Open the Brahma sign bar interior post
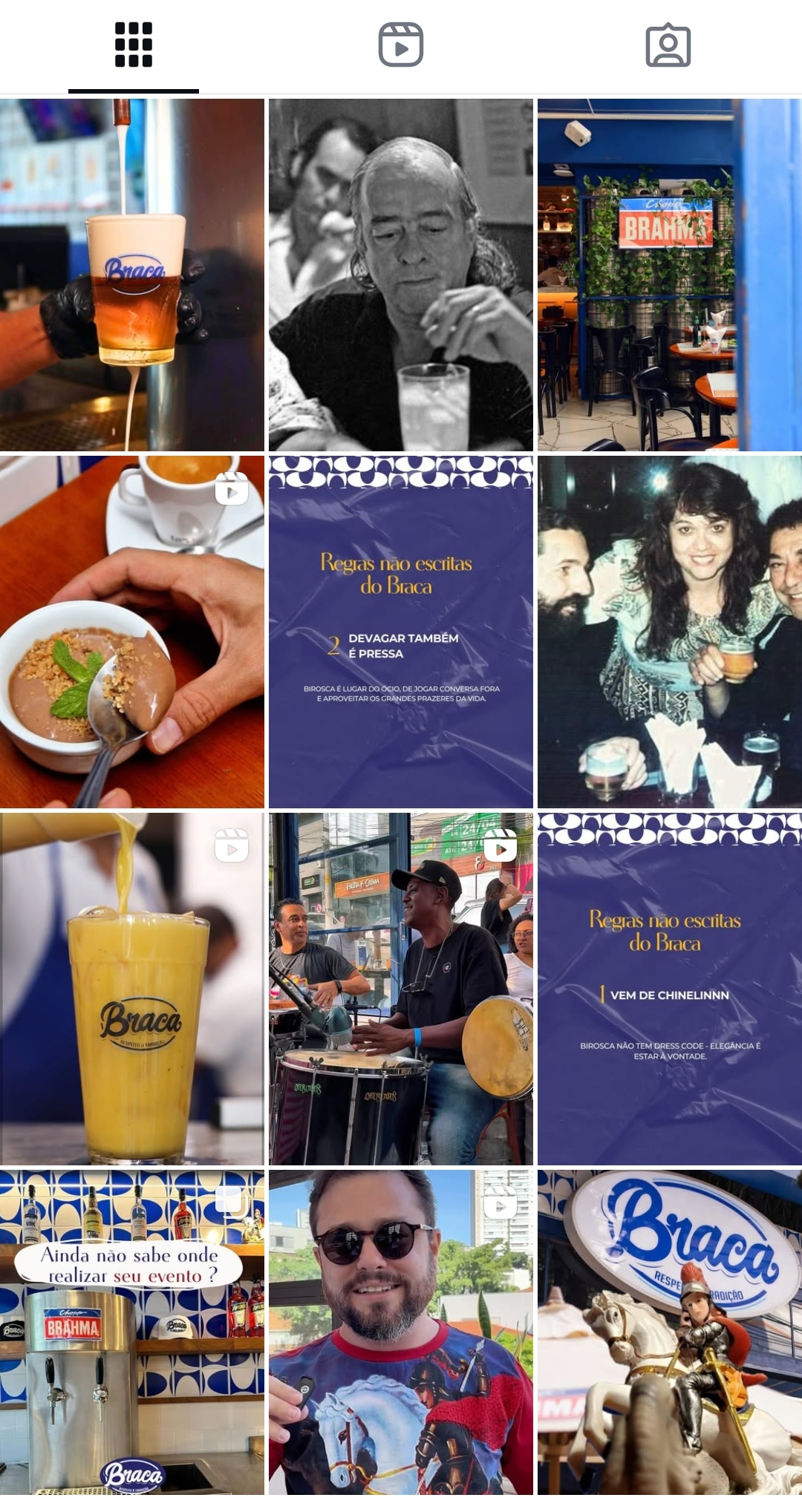 point(670,275)
